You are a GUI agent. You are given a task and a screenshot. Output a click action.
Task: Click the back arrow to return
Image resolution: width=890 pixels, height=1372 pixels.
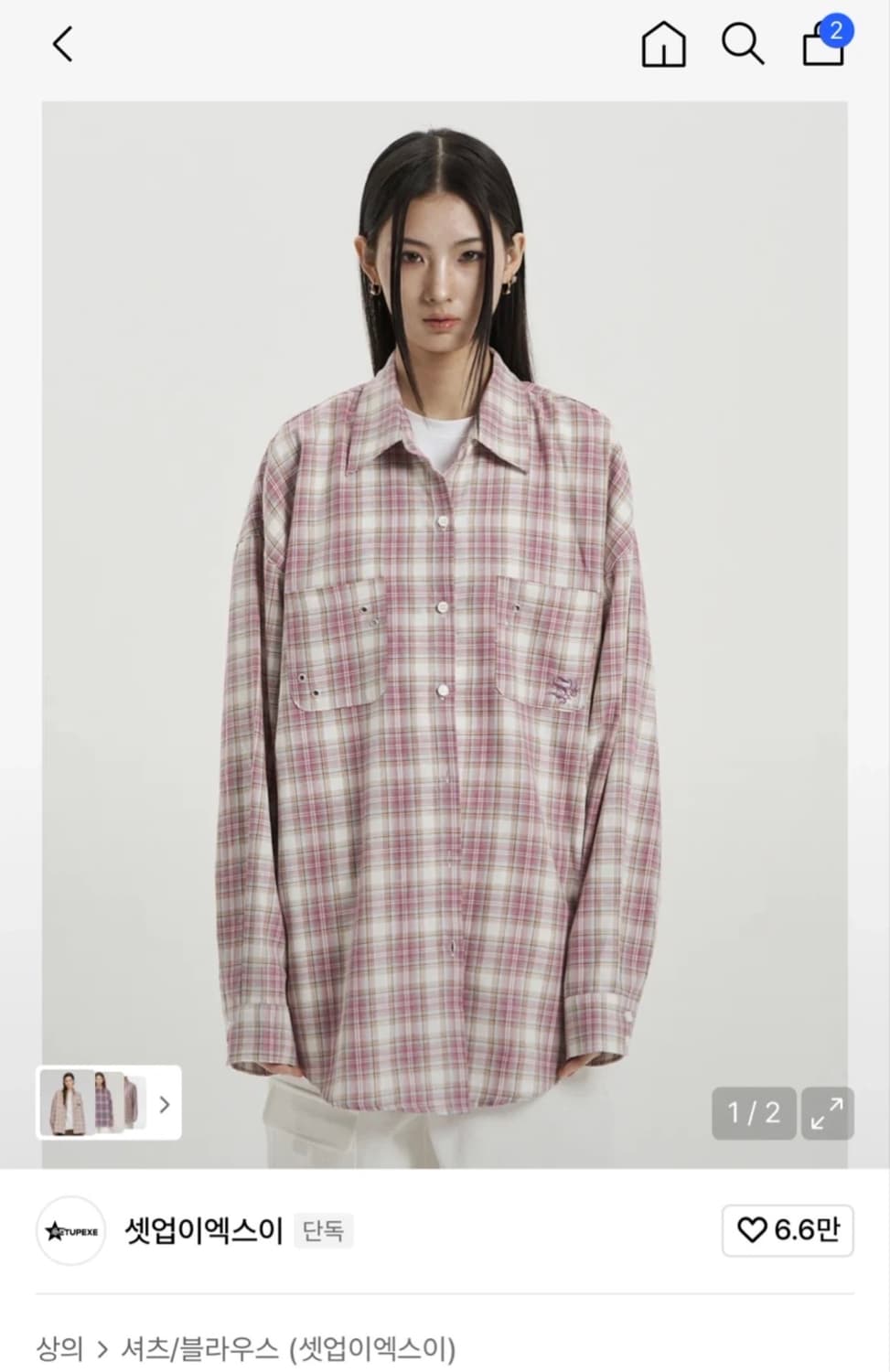62,44
